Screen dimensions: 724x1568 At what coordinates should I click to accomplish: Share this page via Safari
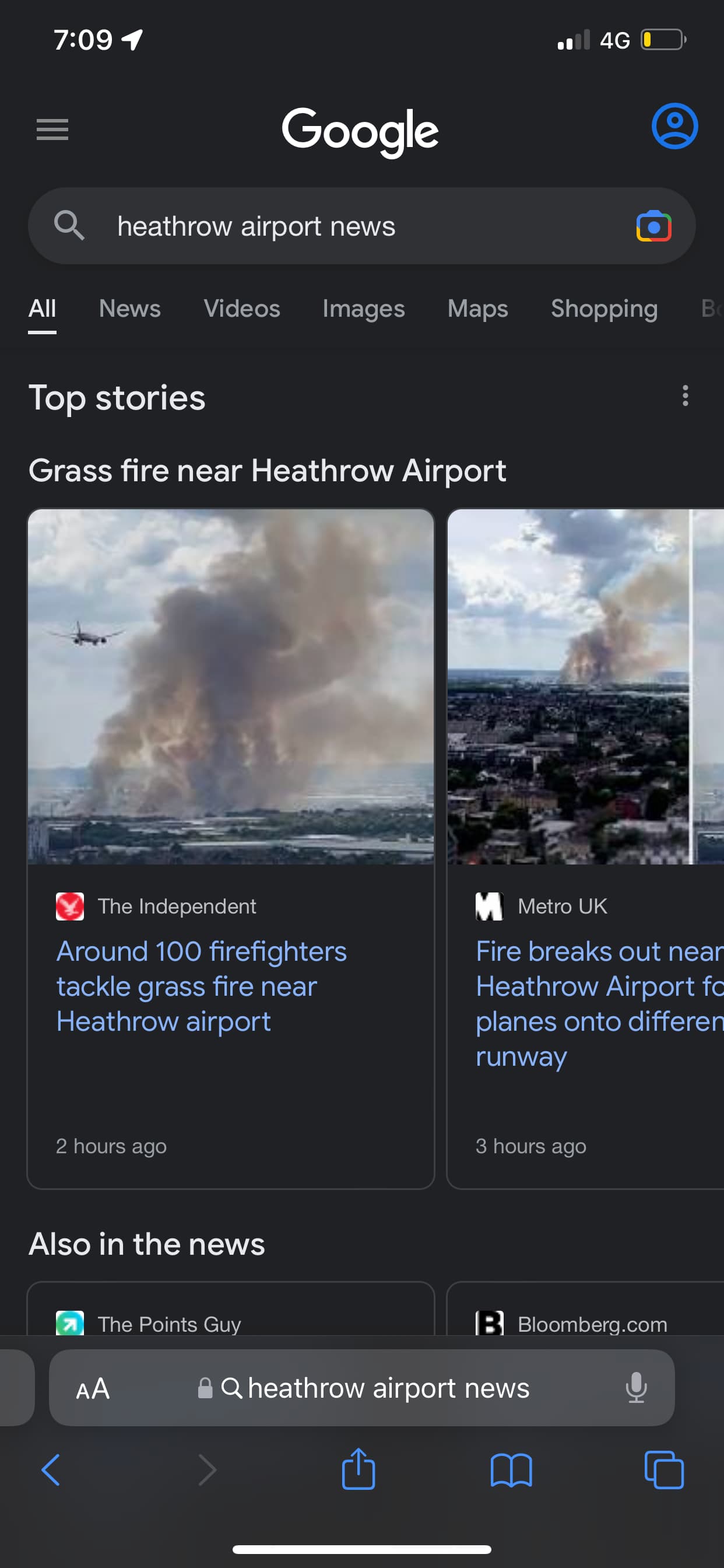[x=359, y=1469]
